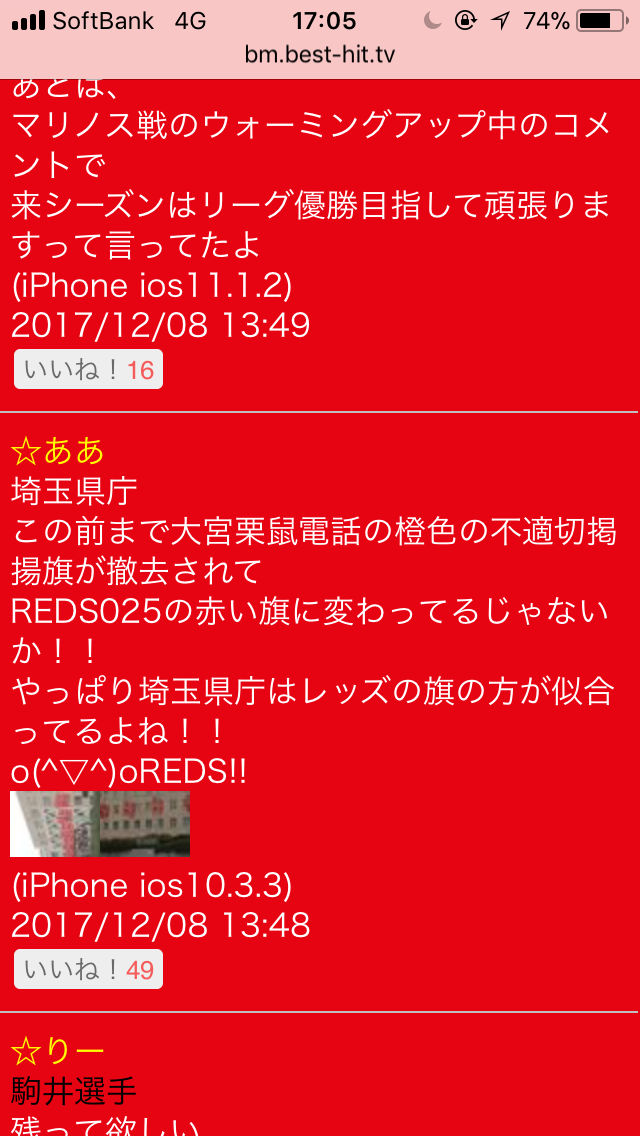The image size is (640, 1136).
Task: Open the attached photo in ☆ああ's post
Action: coord(100,824)
